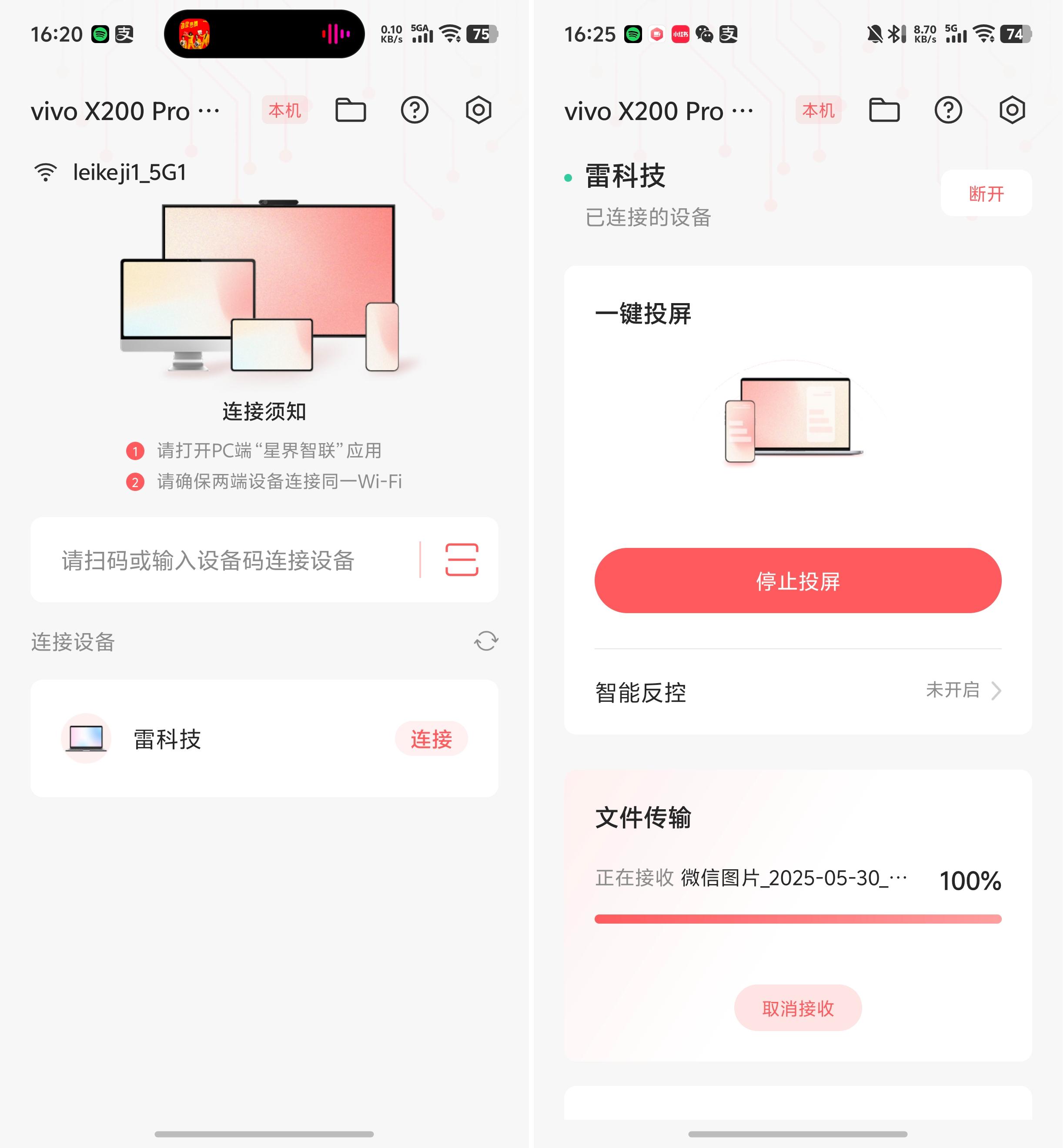Open the QR scan icon in device code box
The width and height of the screenshot is (1064, 1148).
coord(461,559)
